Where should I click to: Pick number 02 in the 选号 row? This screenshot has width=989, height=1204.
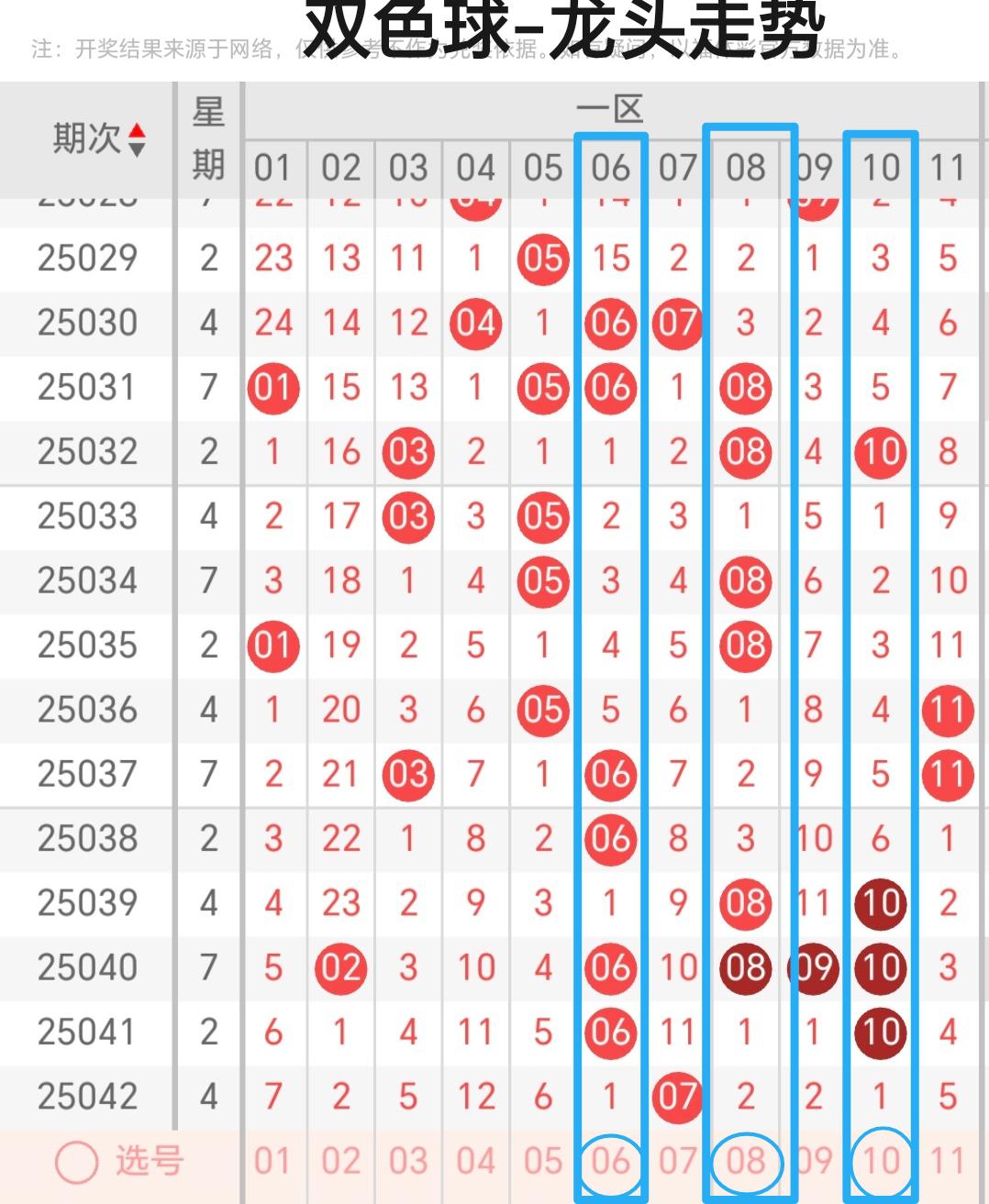pos(340,1162)
